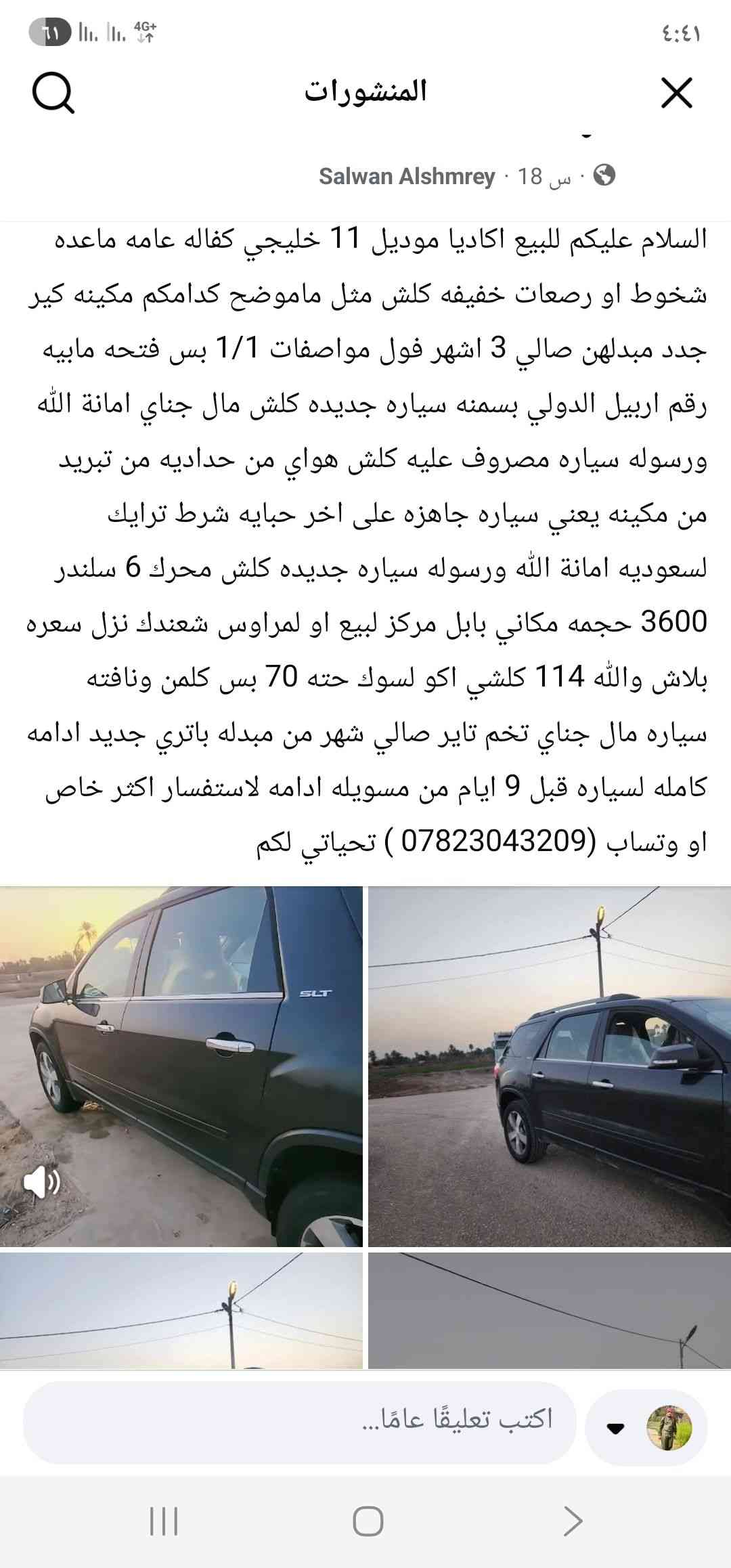Viewport: 731px width, 1568px height.
Task: Open the SLT badge car video
Action: pos(181,1066)
